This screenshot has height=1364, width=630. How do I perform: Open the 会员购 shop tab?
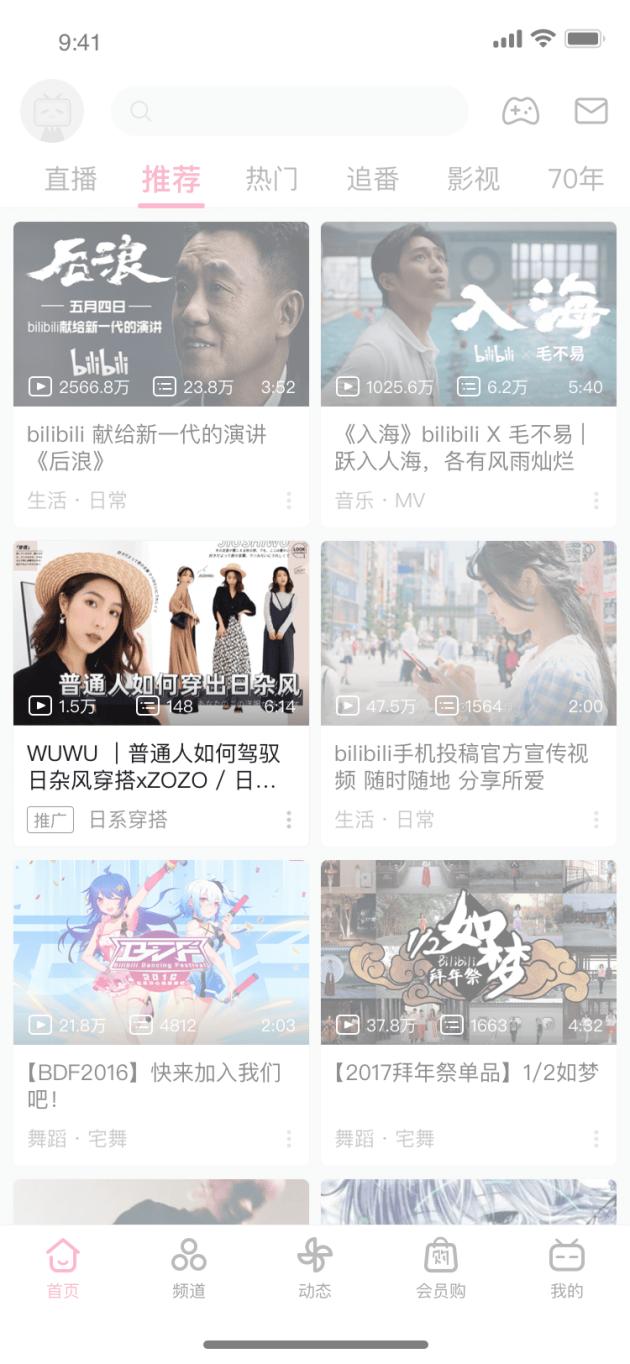pos(441,1268)
